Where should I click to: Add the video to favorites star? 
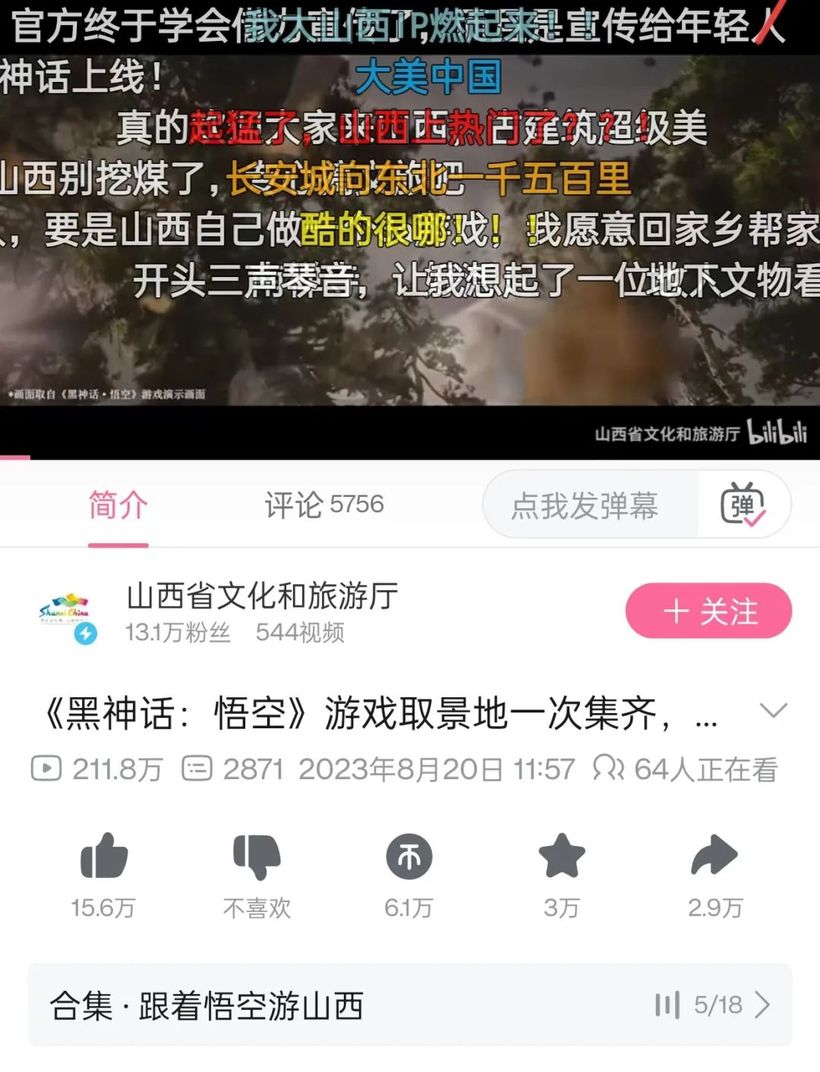point(561,858)
